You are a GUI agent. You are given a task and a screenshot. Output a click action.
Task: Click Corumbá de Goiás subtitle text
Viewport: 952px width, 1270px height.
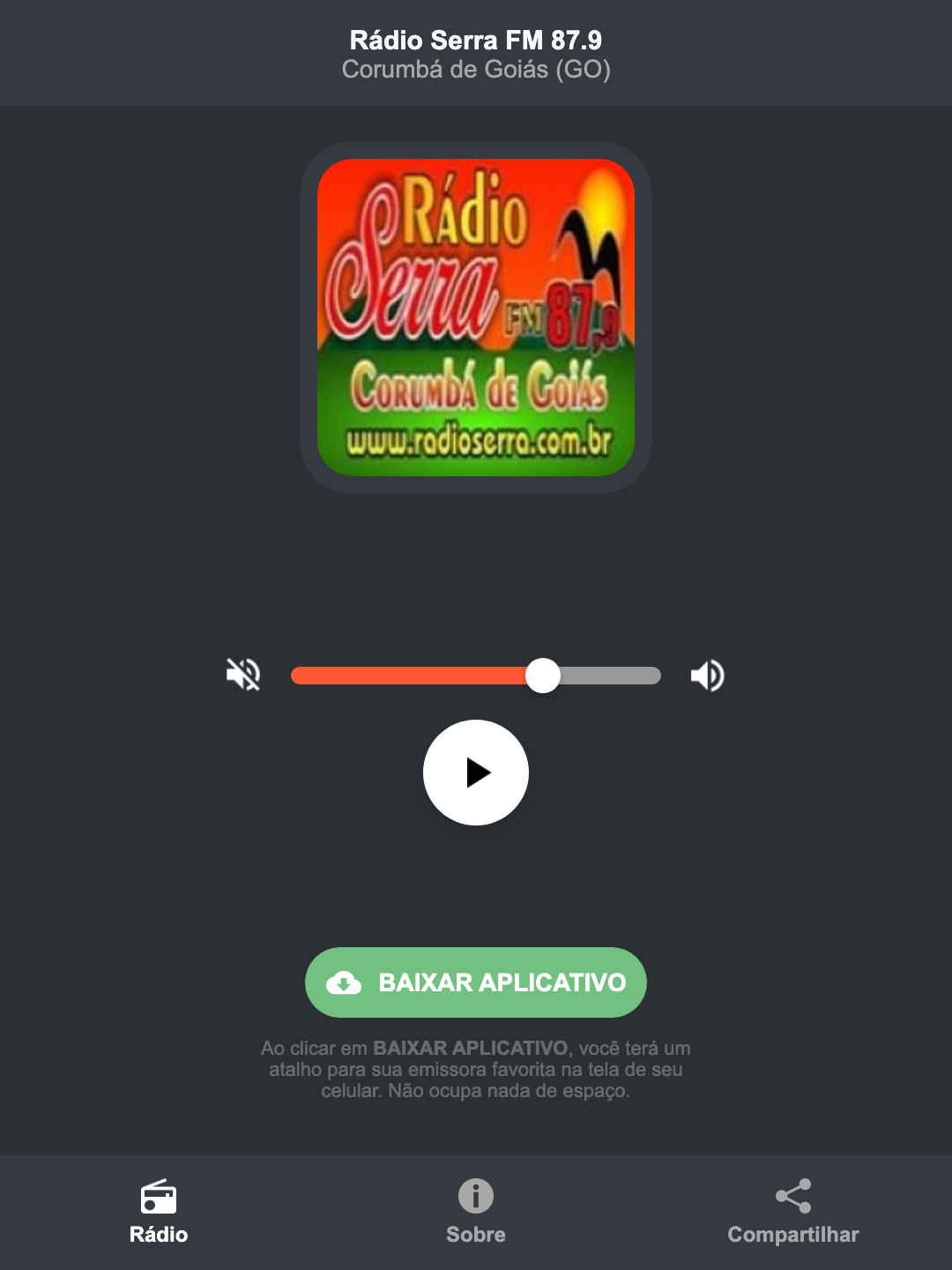click(475, 69)
